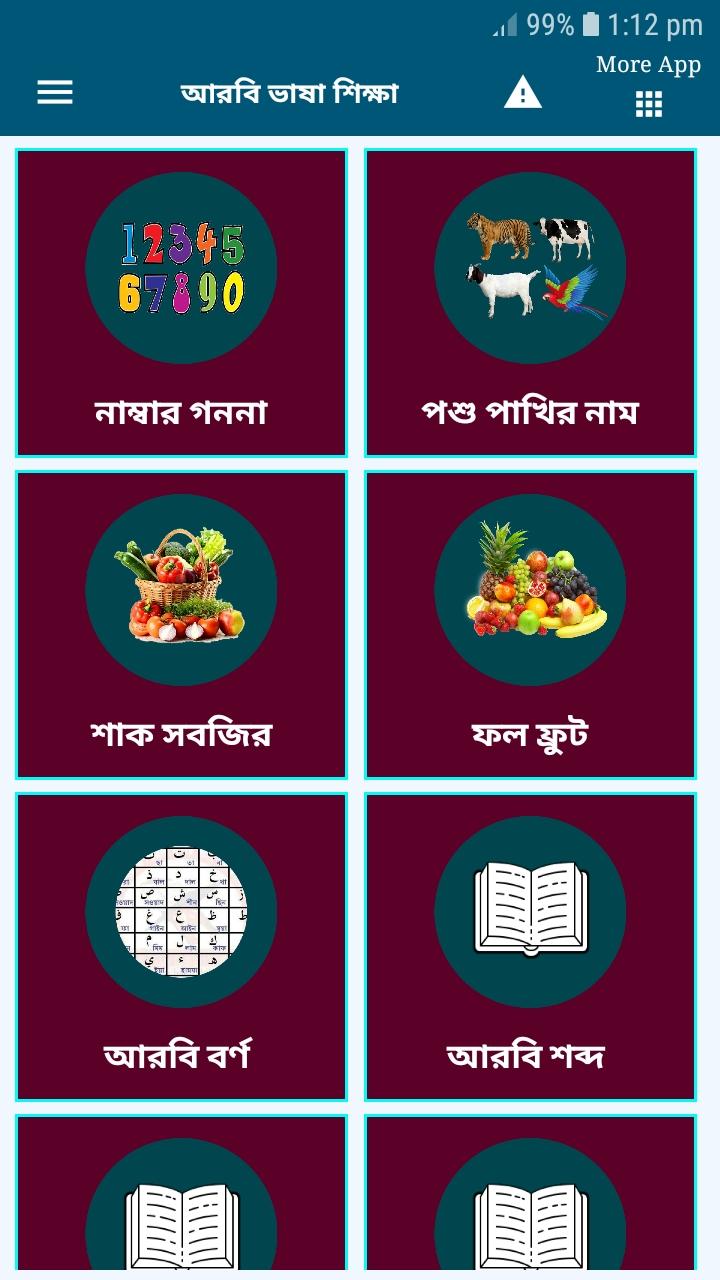Viewport: 720px width, 1280px height.
Task: Select the শাক সবজির vegetables card
Action: tap(181, 625)
